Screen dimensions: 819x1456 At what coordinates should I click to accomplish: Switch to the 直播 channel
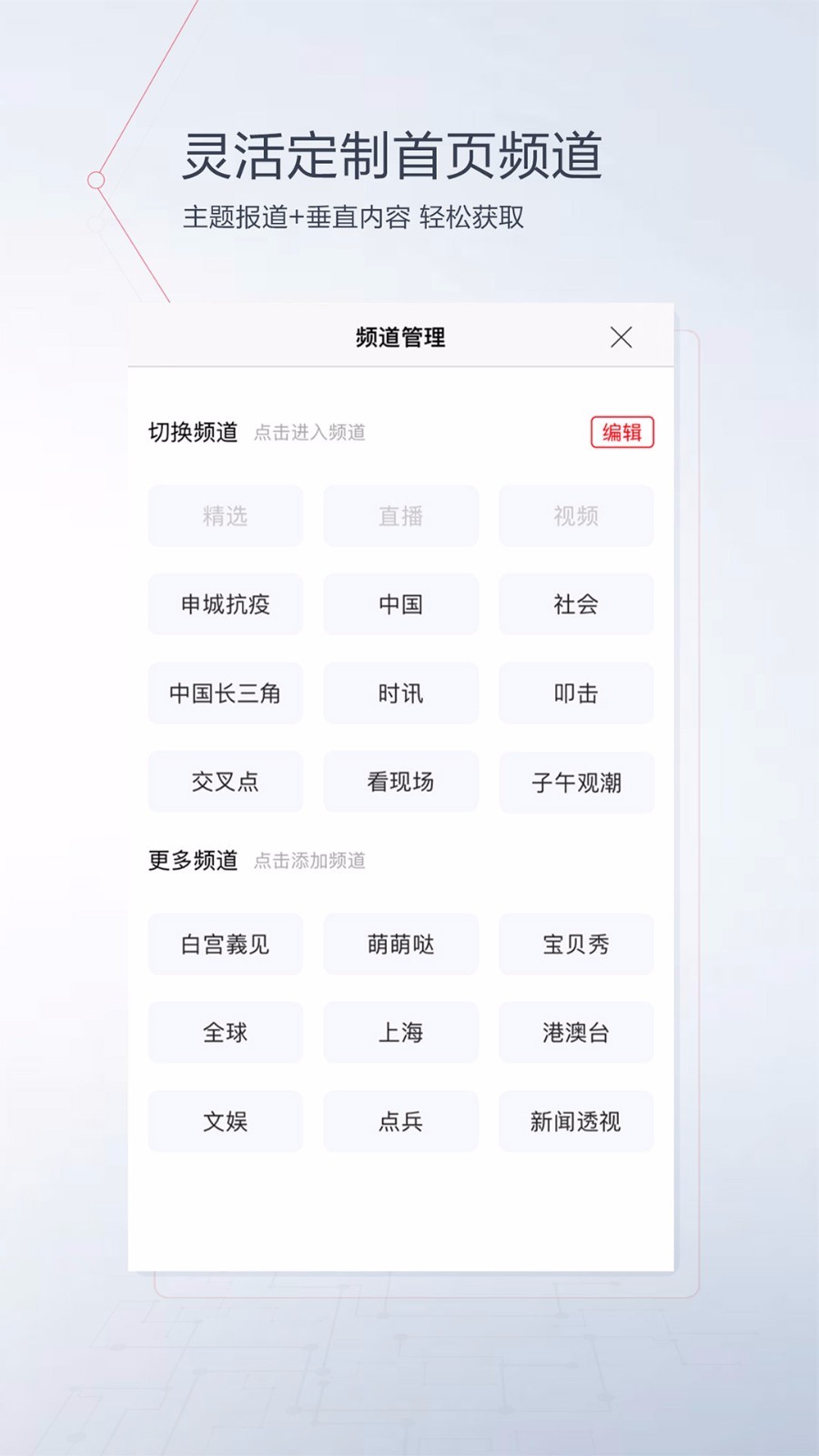coord(400,516)
